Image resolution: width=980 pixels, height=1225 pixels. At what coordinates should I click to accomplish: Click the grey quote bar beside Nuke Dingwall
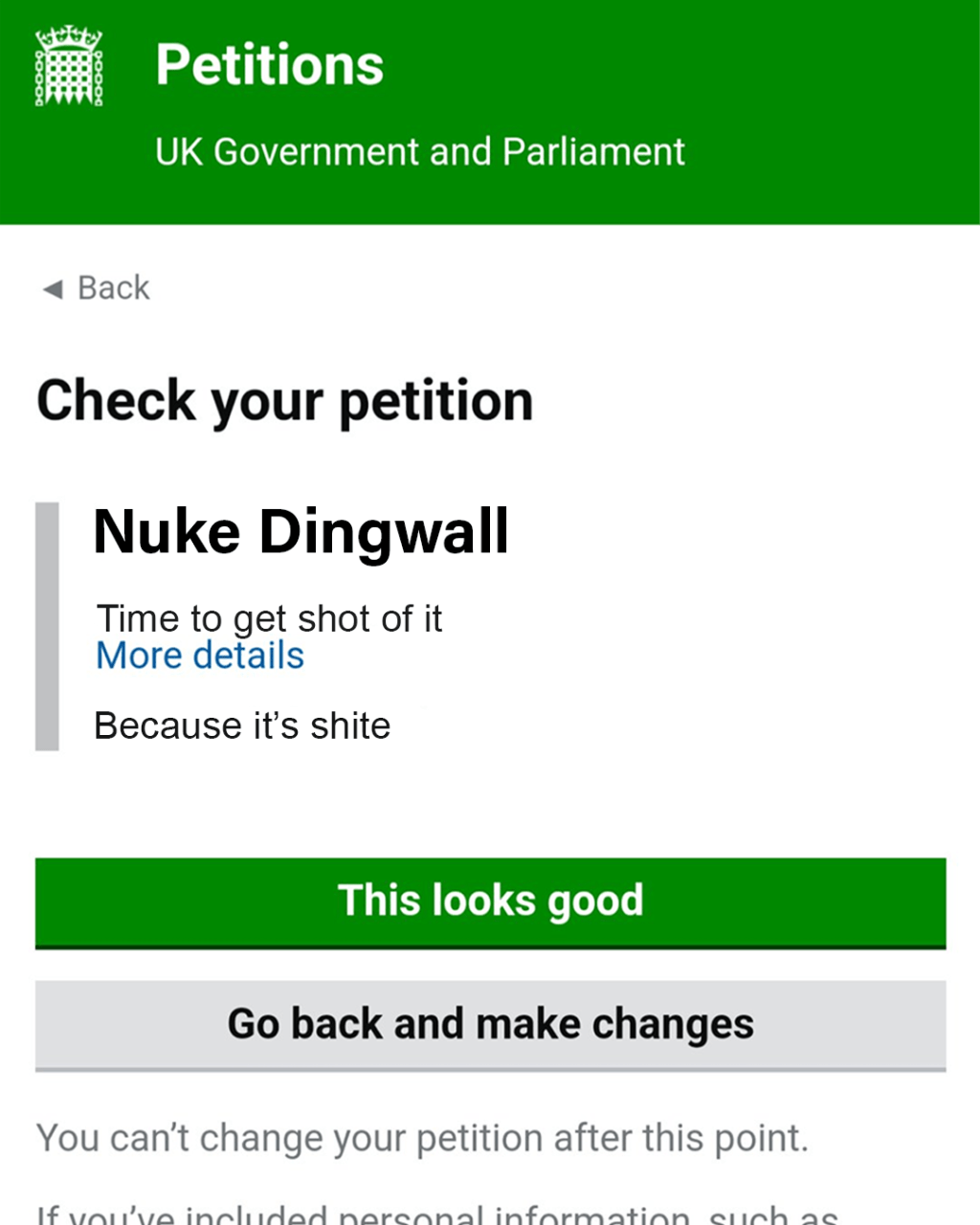tap(45, 624)
